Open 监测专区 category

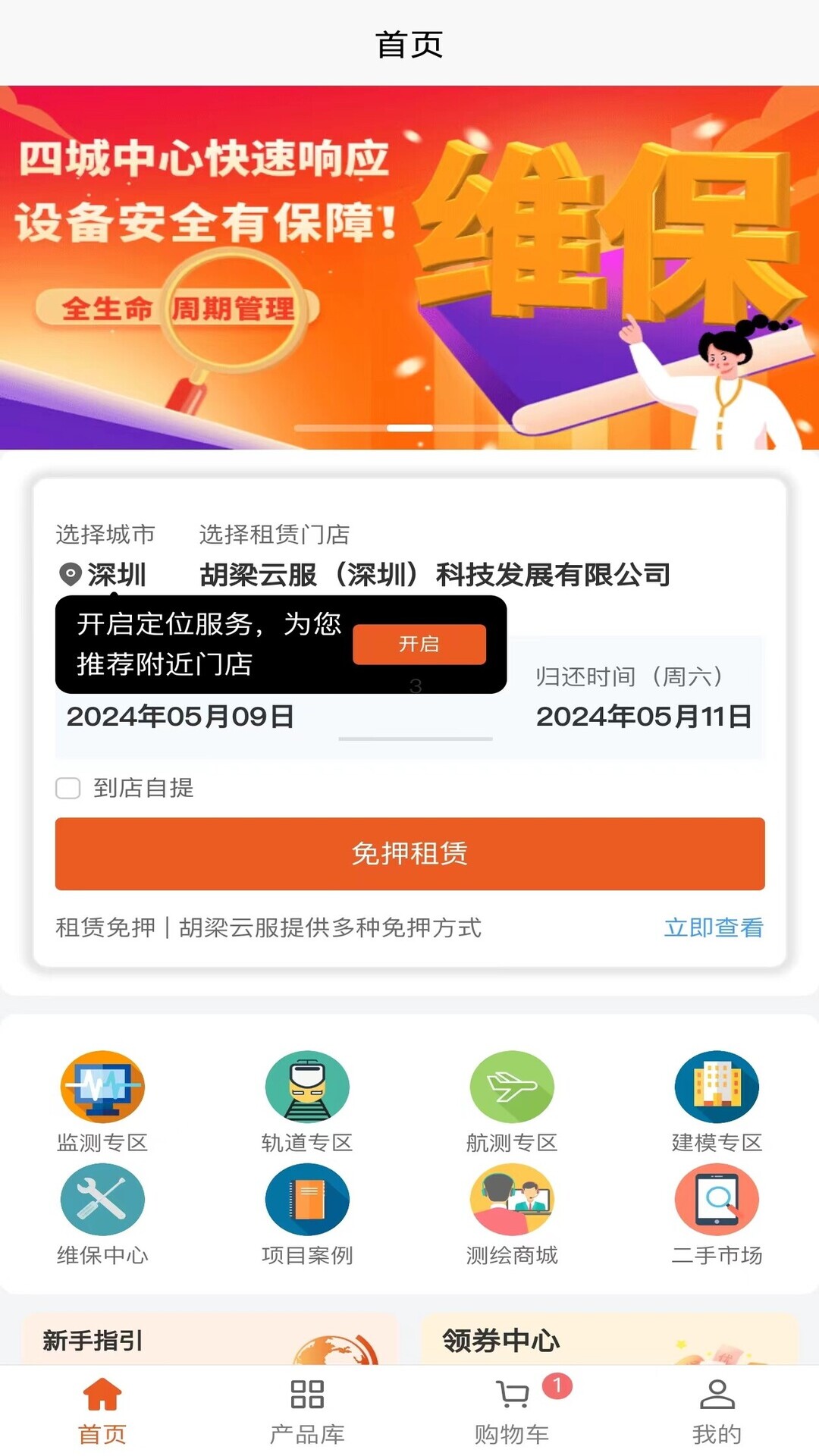click(x=102, y=1101)
